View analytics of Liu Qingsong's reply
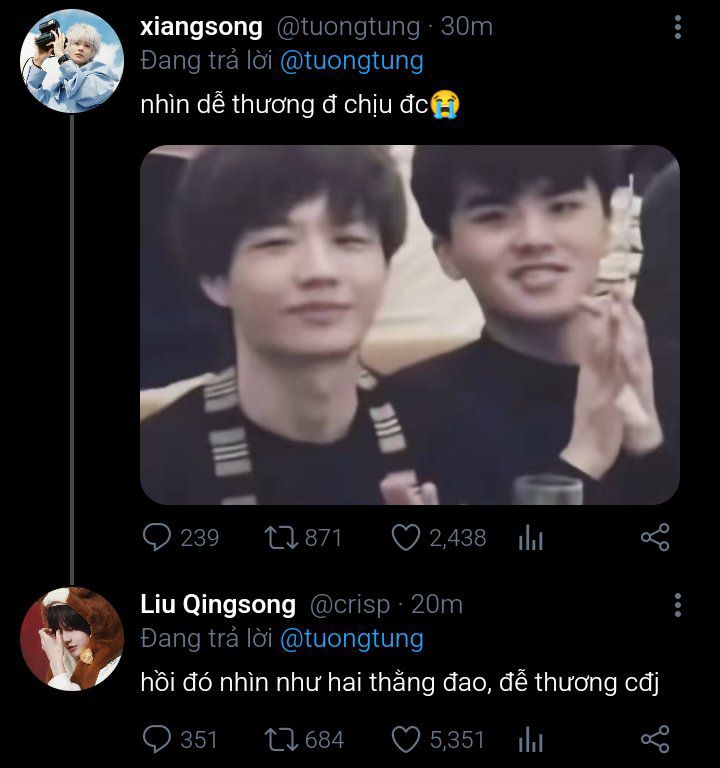720x768 pixels. (530, 741)
